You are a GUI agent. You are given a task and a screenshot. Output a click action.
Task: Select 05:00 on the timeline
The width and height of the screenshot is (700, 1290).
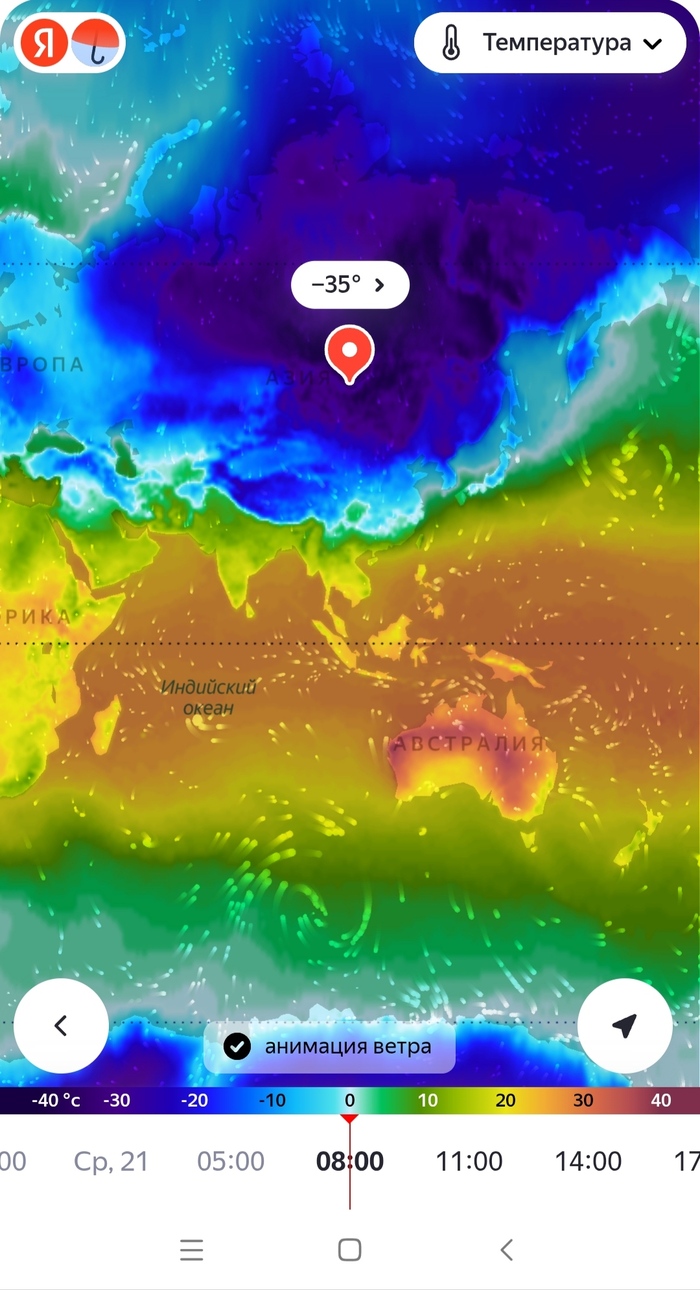tap(231, 1162)
